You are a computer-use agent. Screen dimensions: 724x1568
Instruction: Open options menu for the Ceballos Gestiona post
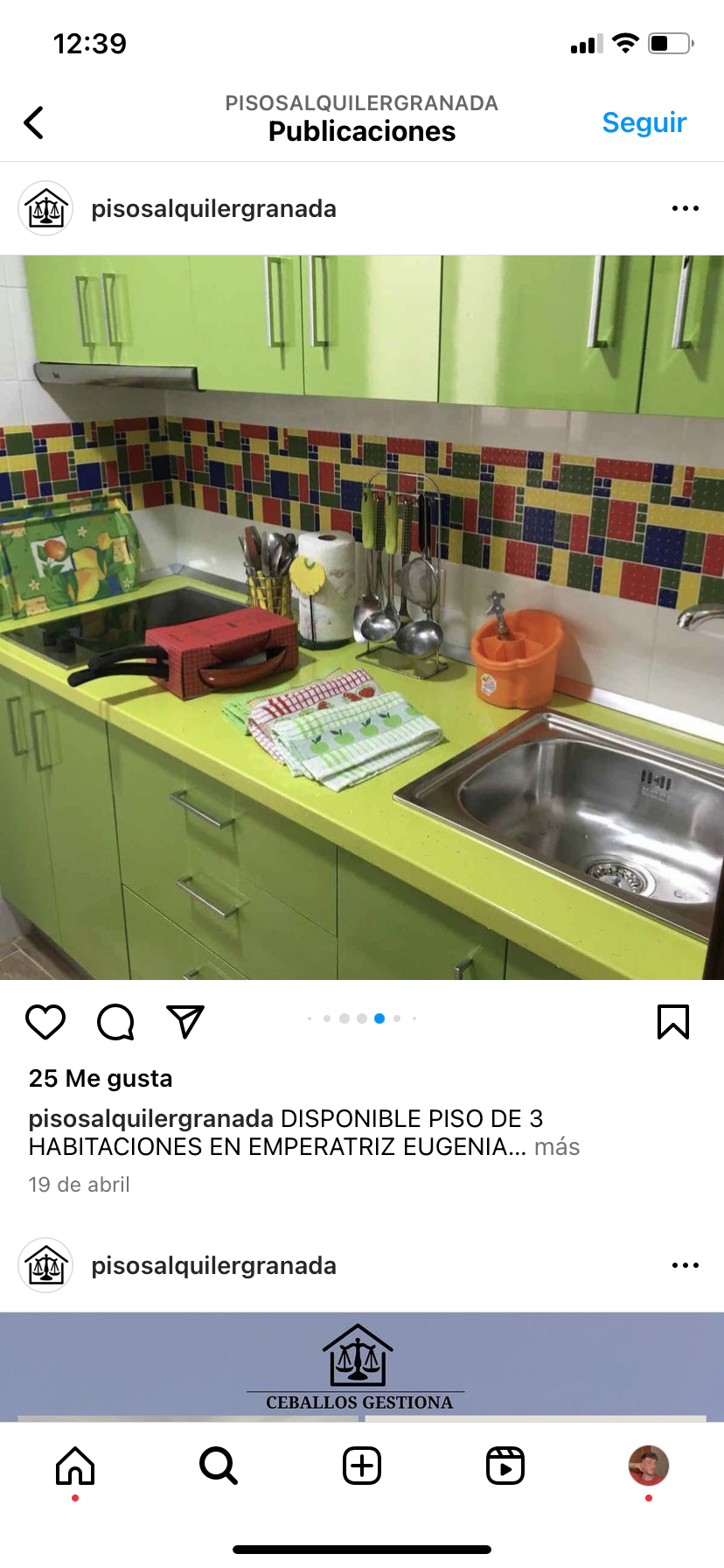tap(685, 1265)
